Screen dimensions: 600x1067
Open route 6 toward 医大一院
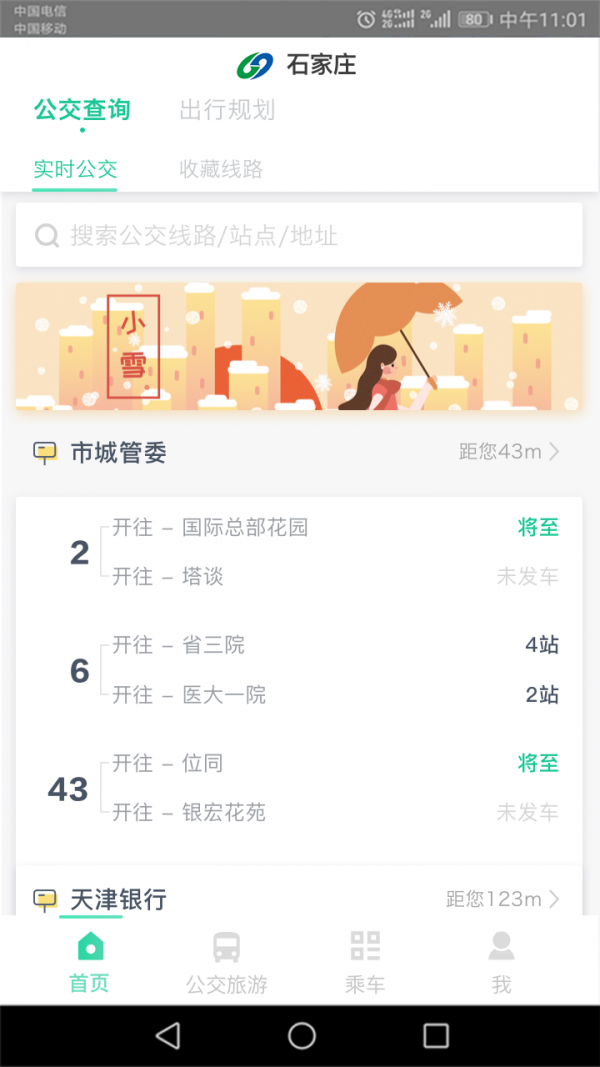330,695
